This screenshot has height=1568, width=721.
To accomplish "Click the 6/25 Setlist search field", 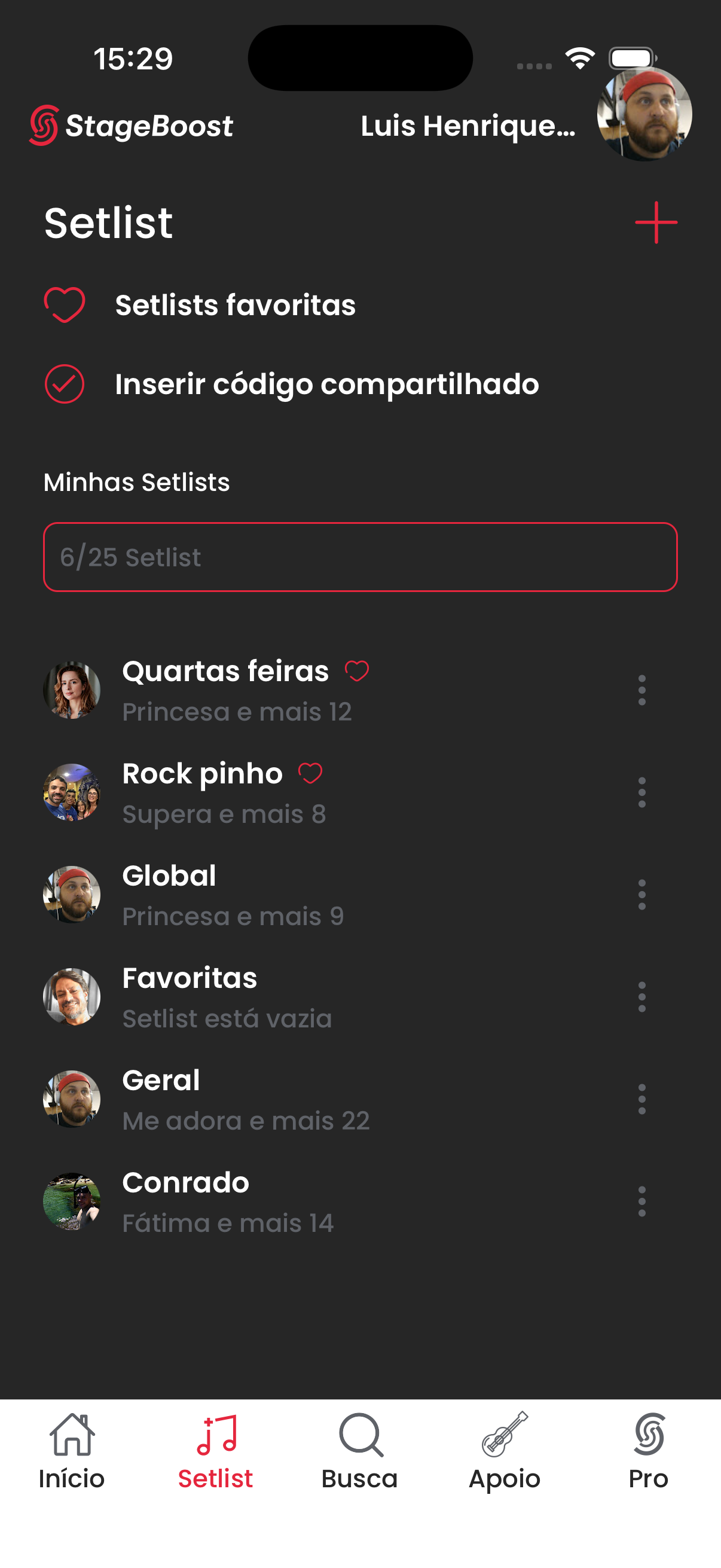I will coord(360,556).
